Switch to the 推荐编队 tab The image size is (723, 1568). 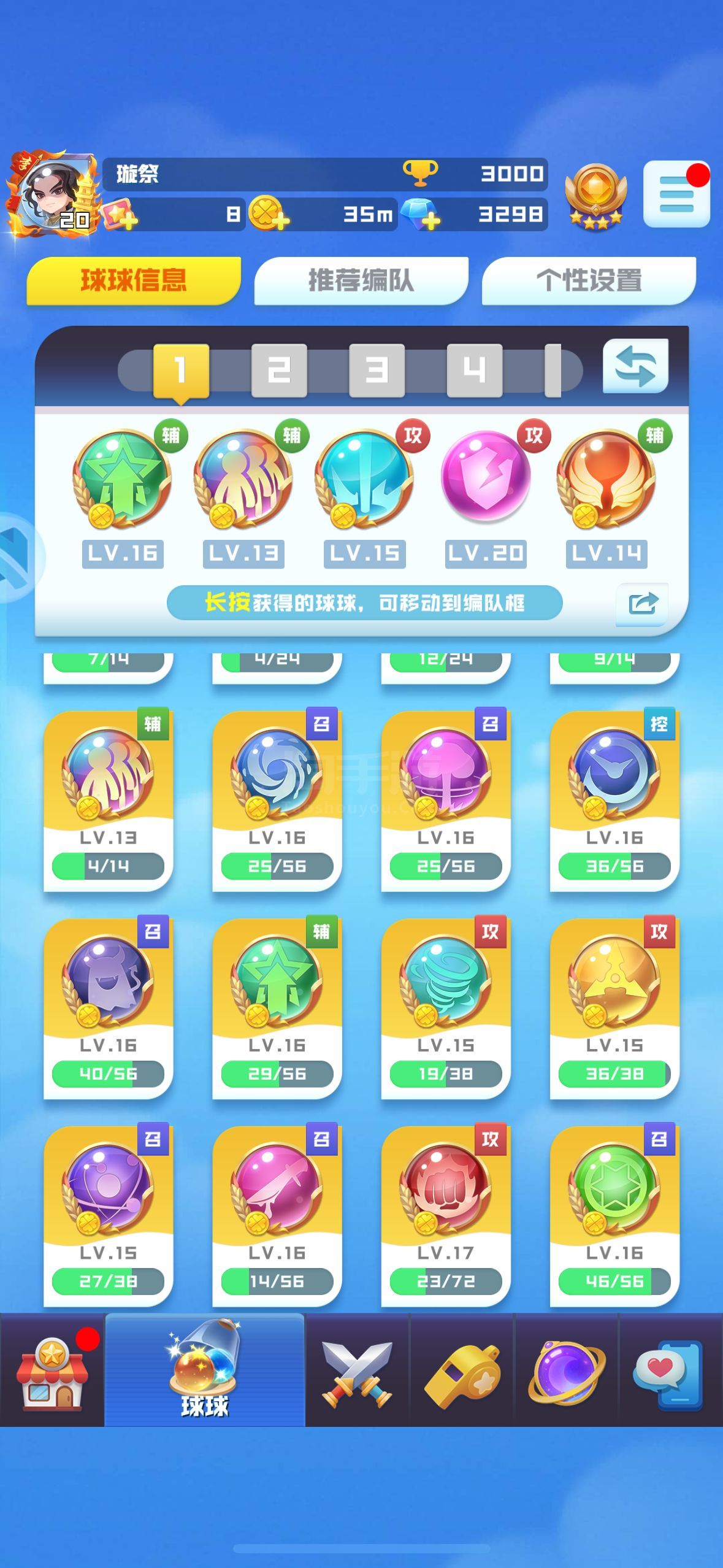click(361, 281)
